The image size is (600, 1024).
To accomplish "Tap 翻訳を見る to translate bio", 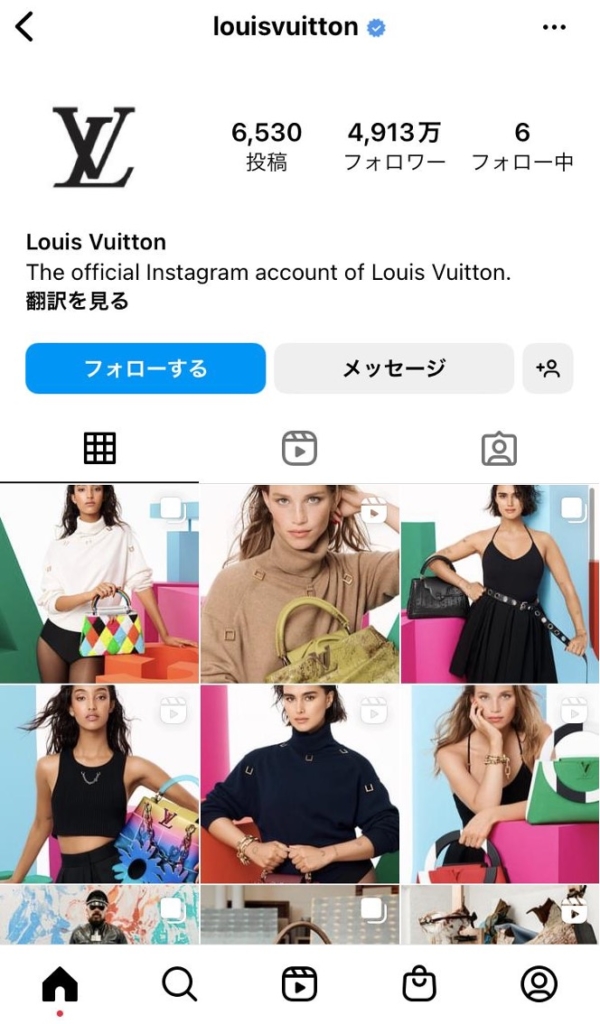I will pyautogui.click(x=77, y=301).
